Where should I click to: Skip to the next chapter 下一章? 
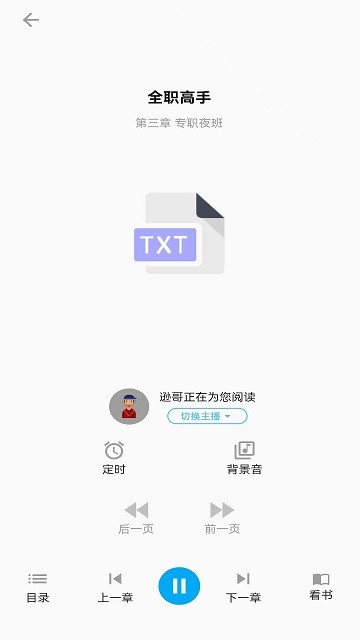(x=243, y=588)
